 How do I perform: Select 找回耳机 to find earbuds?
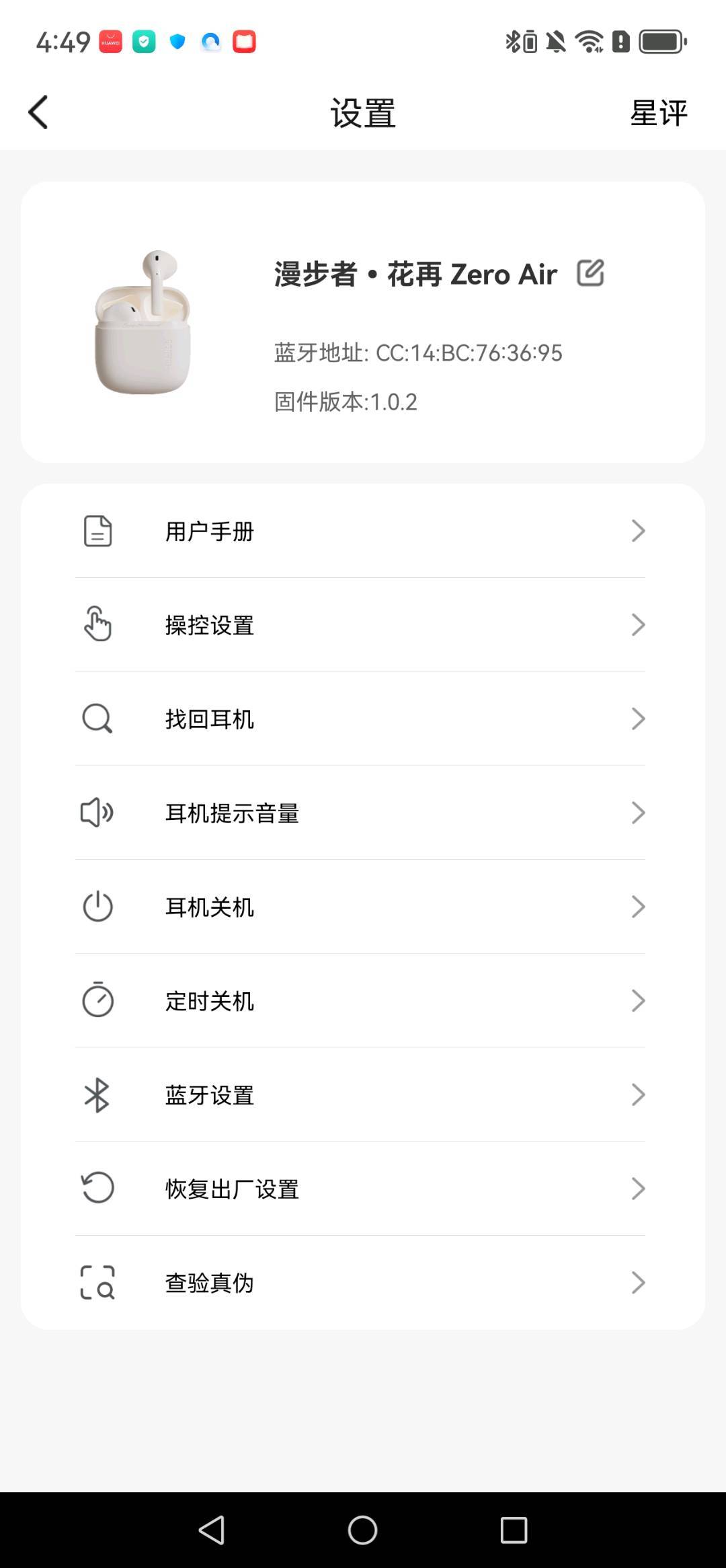pyautogui.click(x=363, y=718)
